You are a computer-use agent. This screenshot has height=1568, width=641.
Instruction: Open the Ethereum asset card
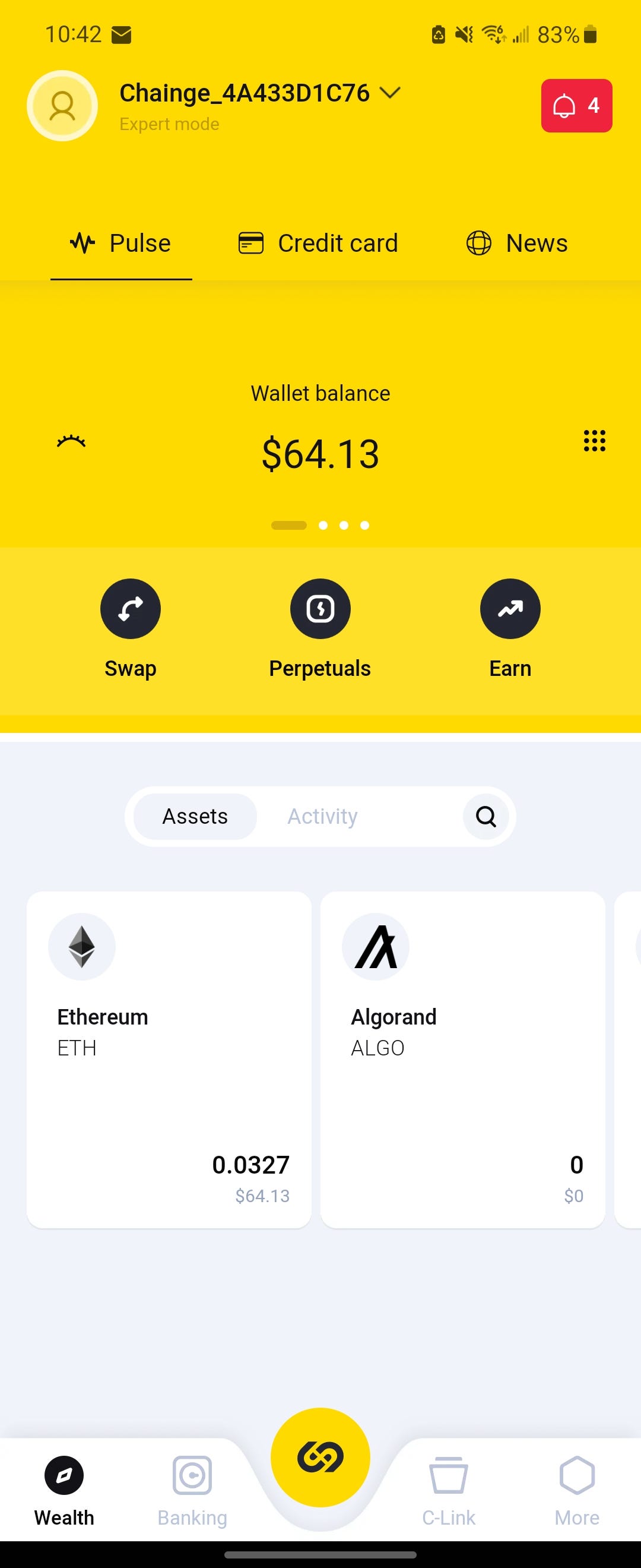(x=169, y=1060)
